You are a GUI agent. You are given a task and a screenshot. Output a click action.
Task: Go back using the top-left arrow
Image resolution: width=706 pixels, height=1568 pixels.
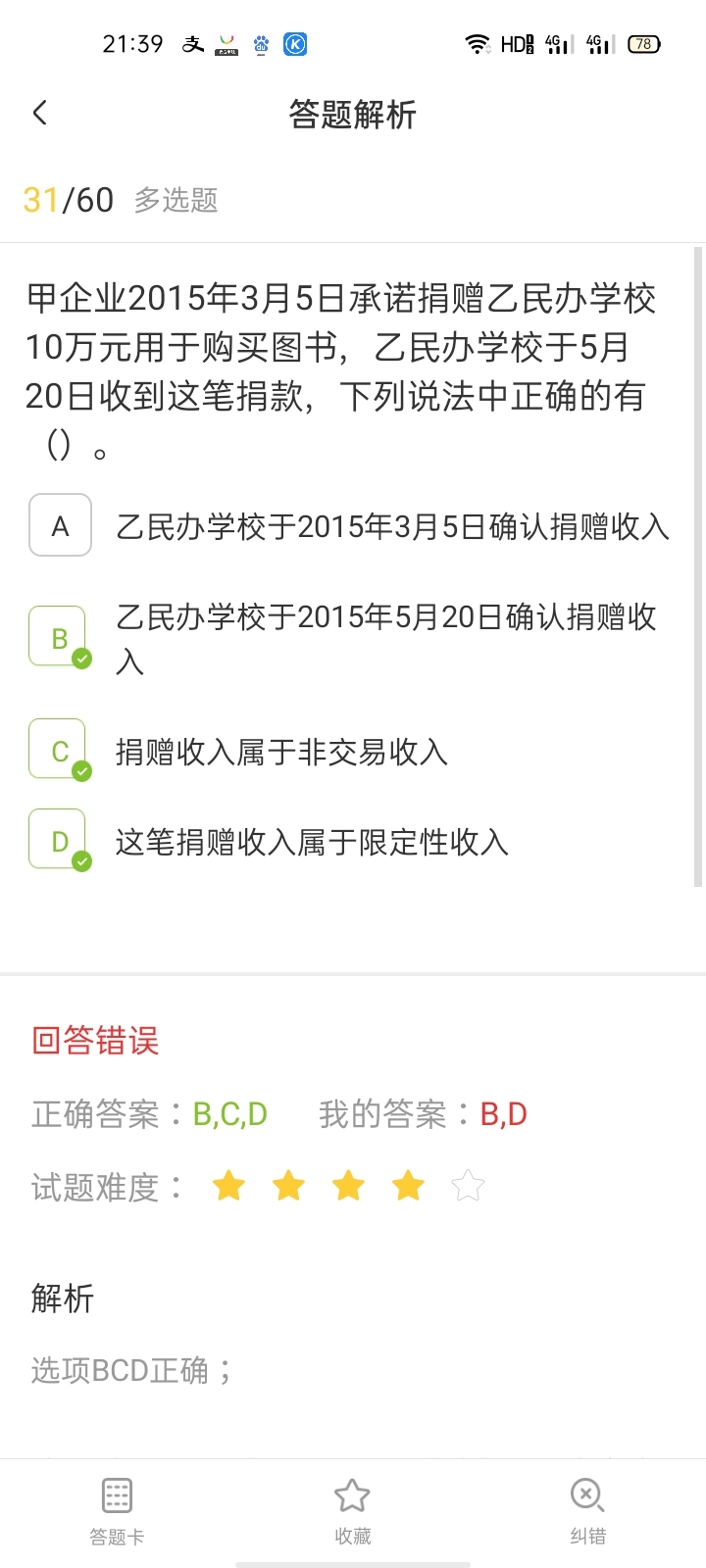pos(39,114)
